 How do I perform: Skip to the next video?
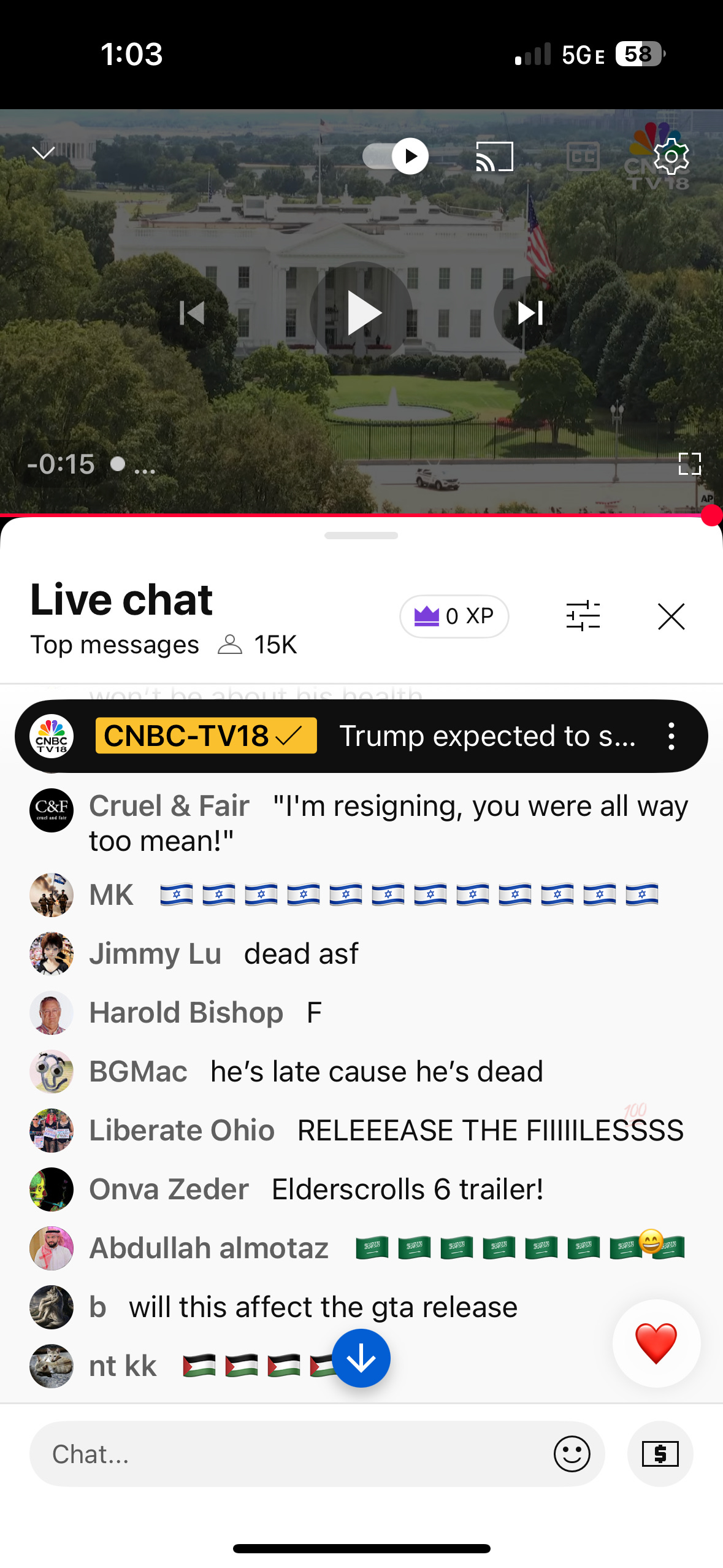(530, 313)
